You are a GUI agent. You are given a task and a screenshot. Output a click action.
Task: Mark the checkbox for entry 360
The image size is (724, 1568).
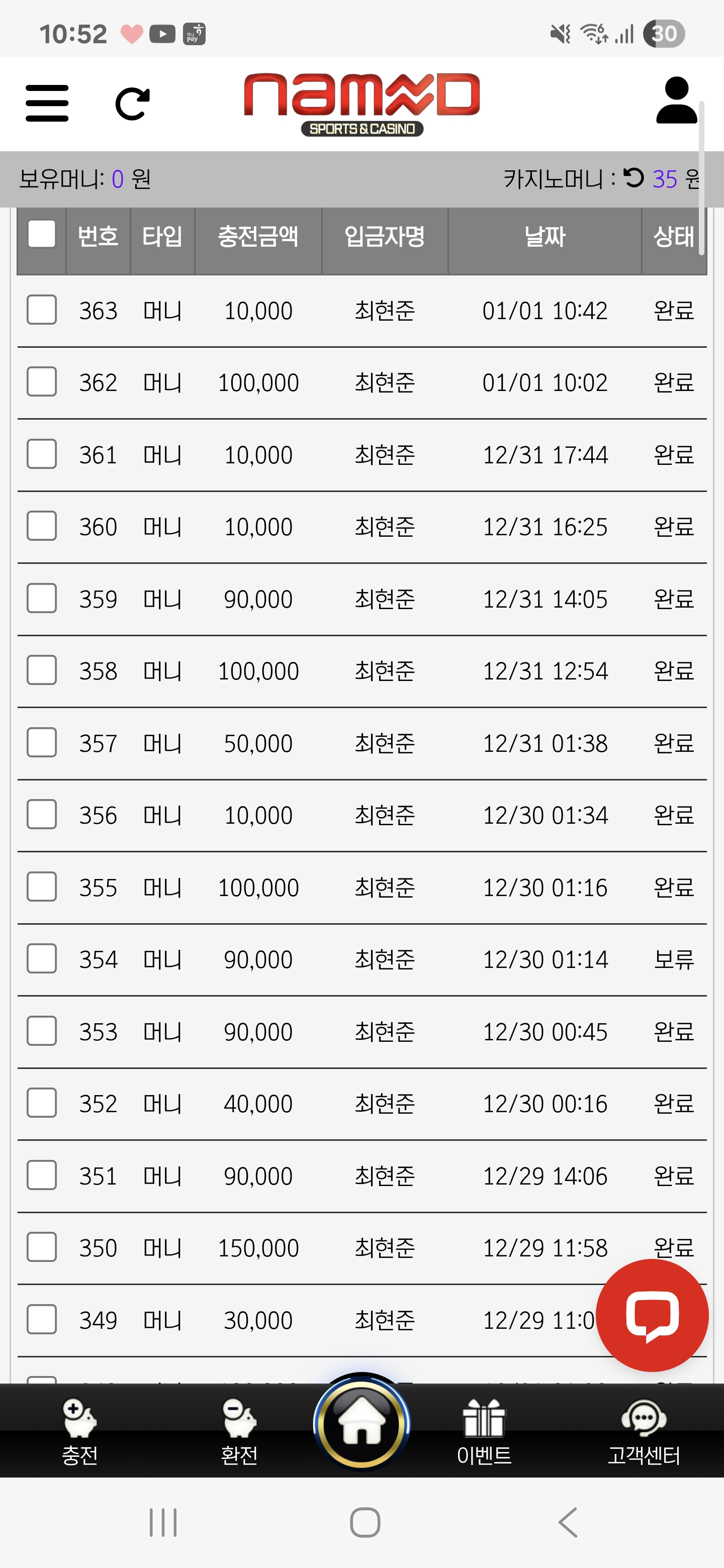click(41, 526)
